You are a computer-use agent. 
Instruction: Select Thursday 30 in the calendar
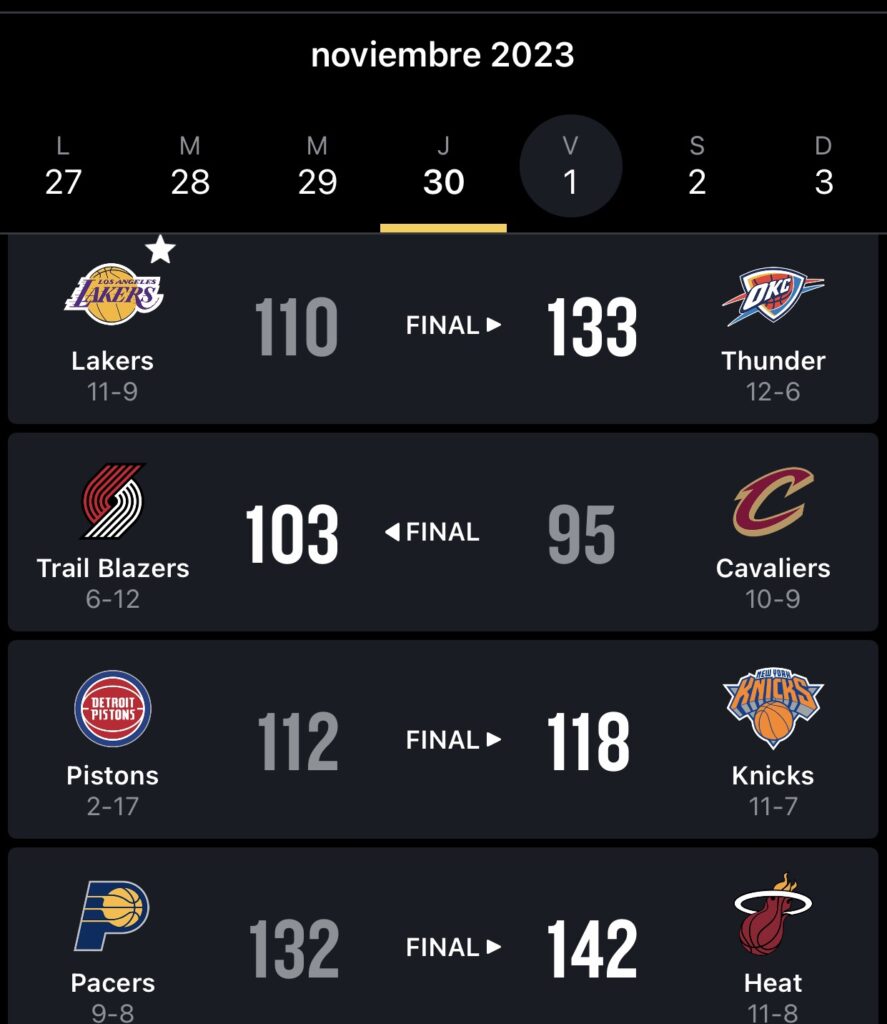[443, 168]
